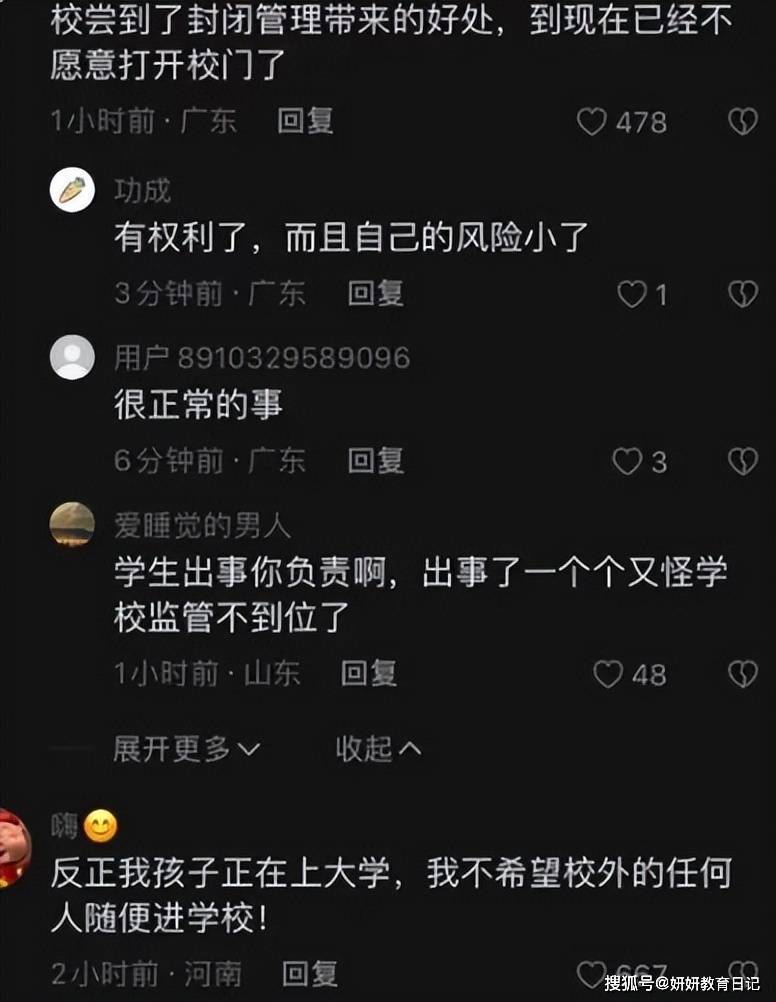Dislike the comment 很正常的事
Viewport: 776px width, 1002px height.
(742, 461)
